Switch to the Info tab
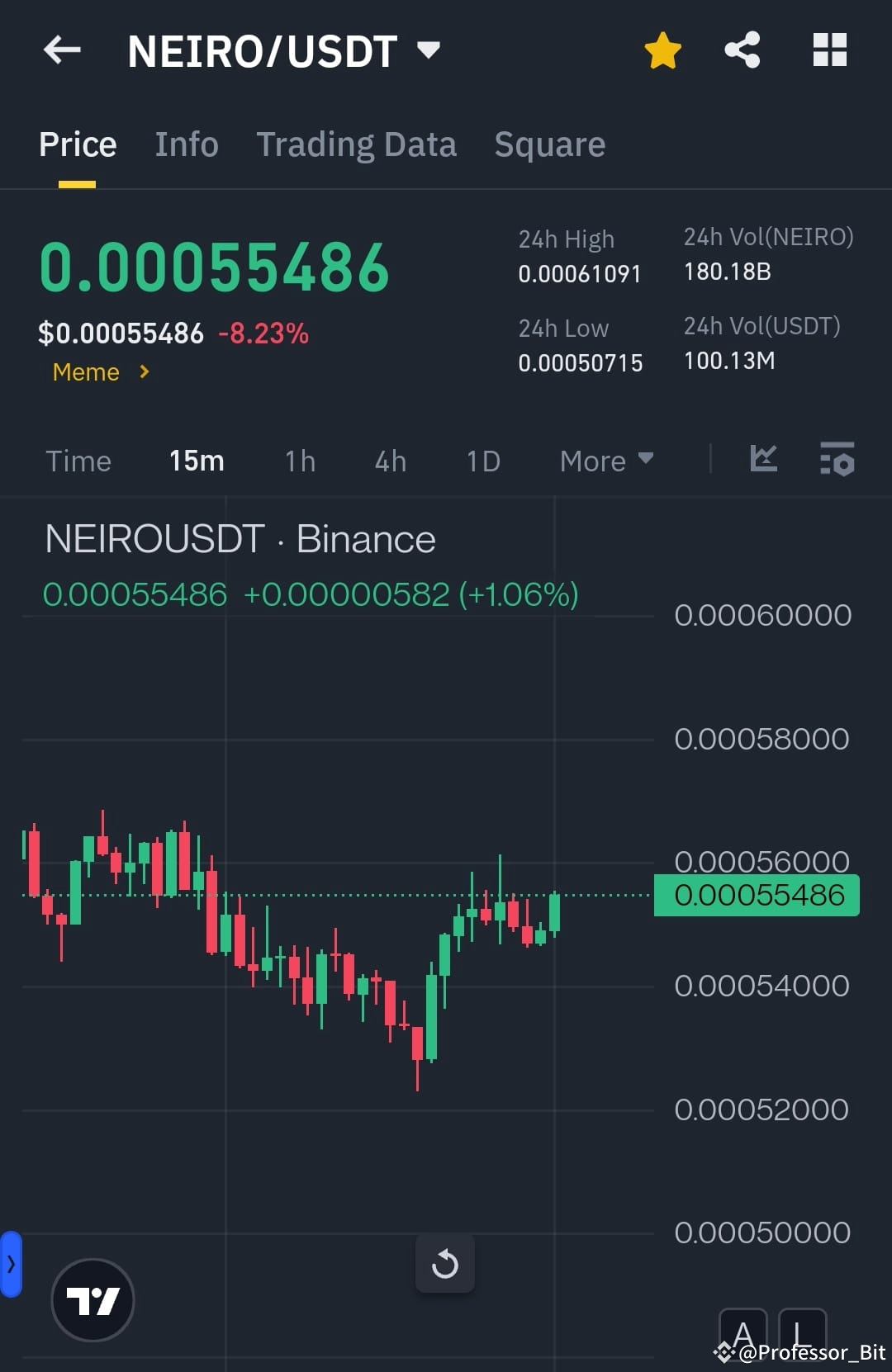The height and width of the screenshot is (1372, 892). point(186,143)
